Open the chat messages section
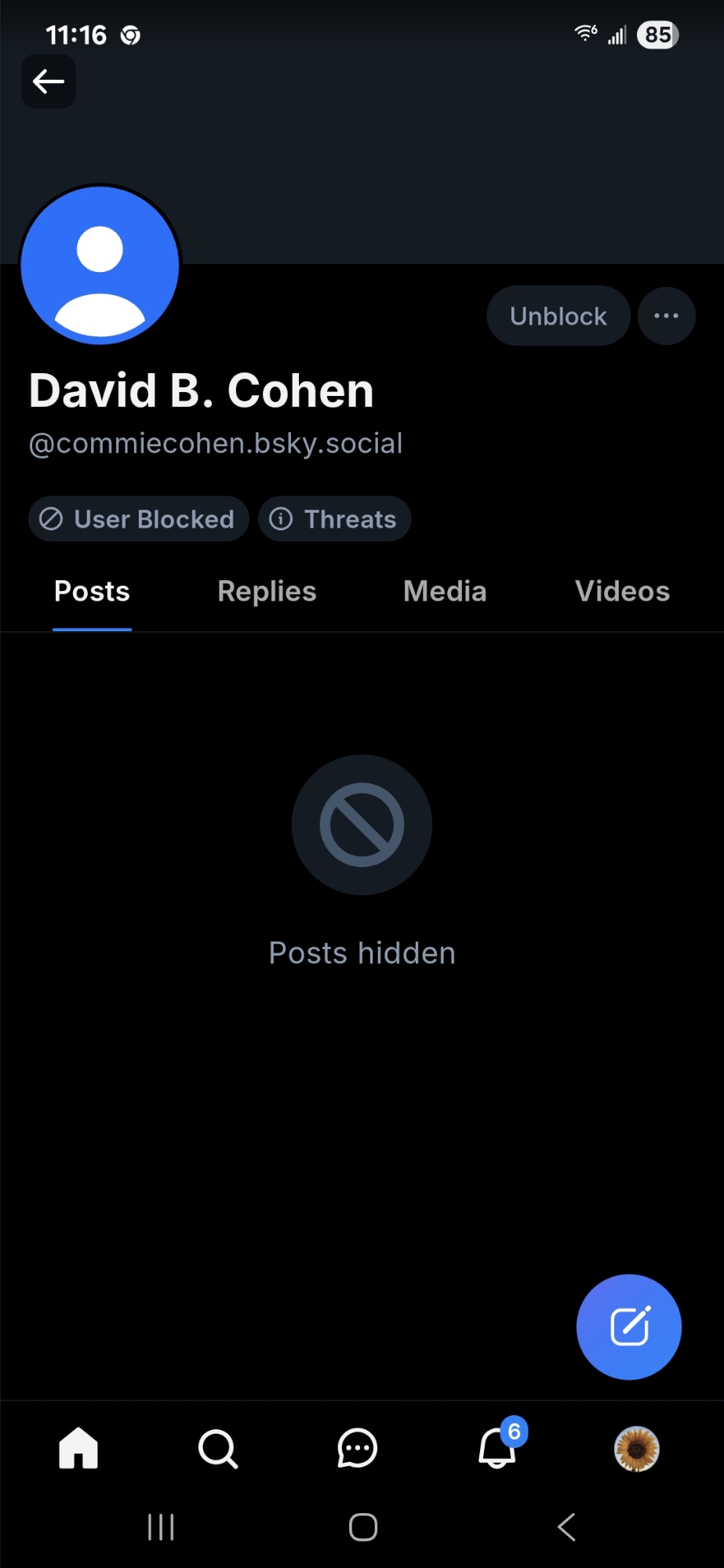 (357, 1448)
